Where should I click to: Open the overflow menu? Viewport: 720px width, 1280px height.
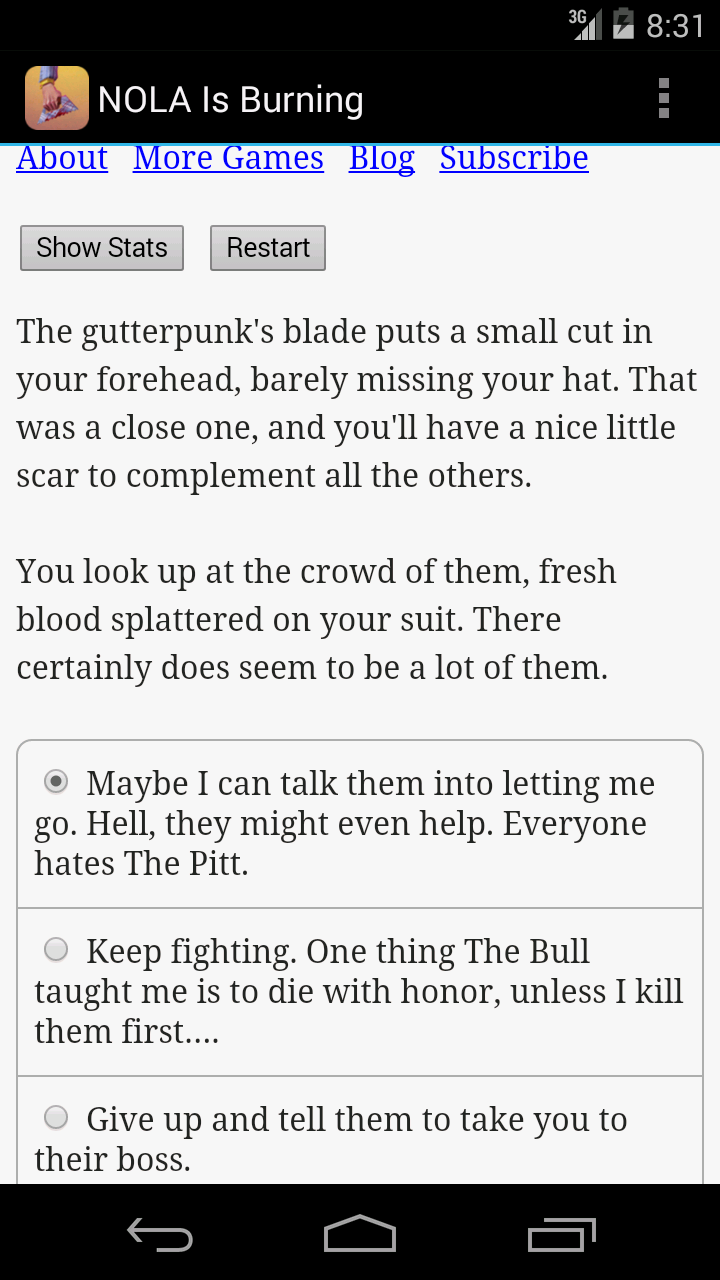663,98
